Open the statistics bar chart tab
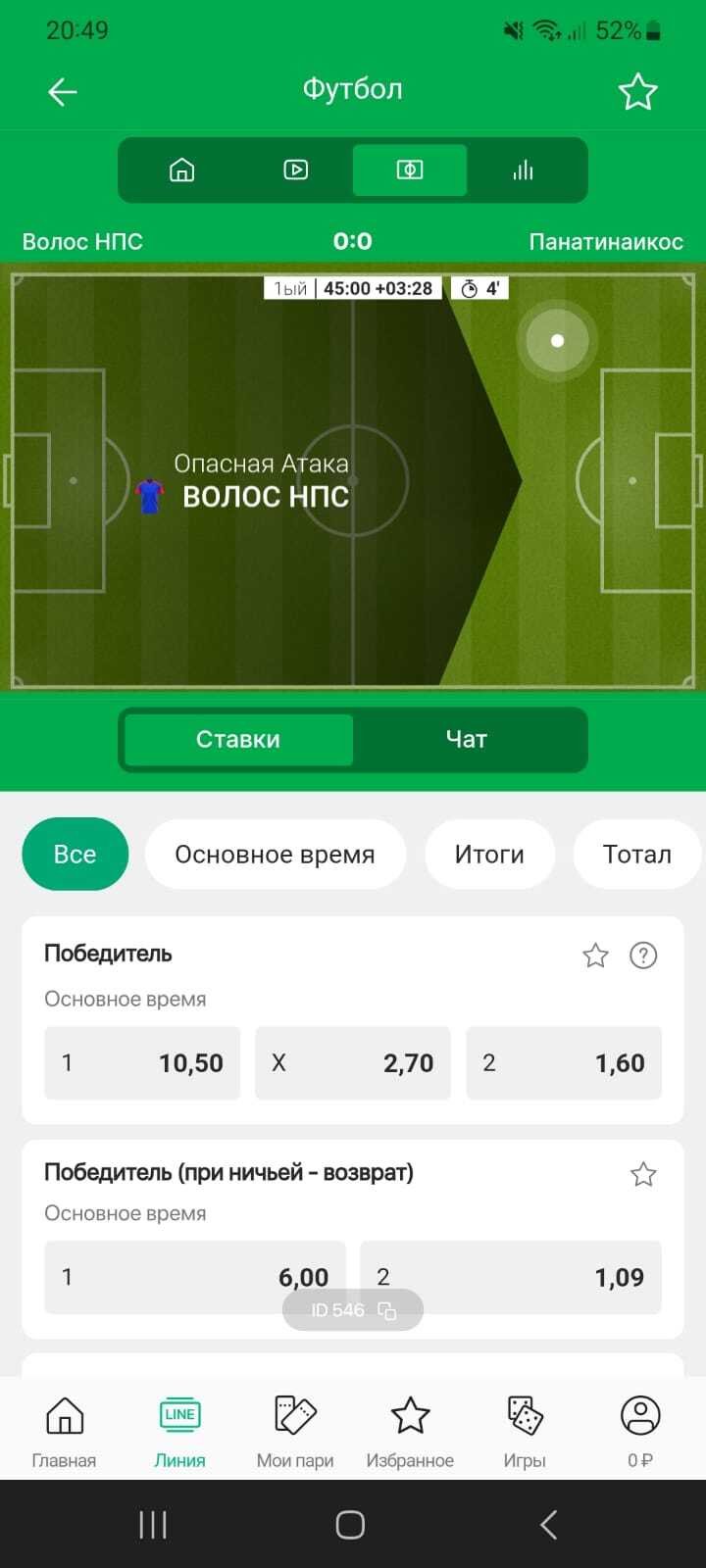 click(523, 171)
